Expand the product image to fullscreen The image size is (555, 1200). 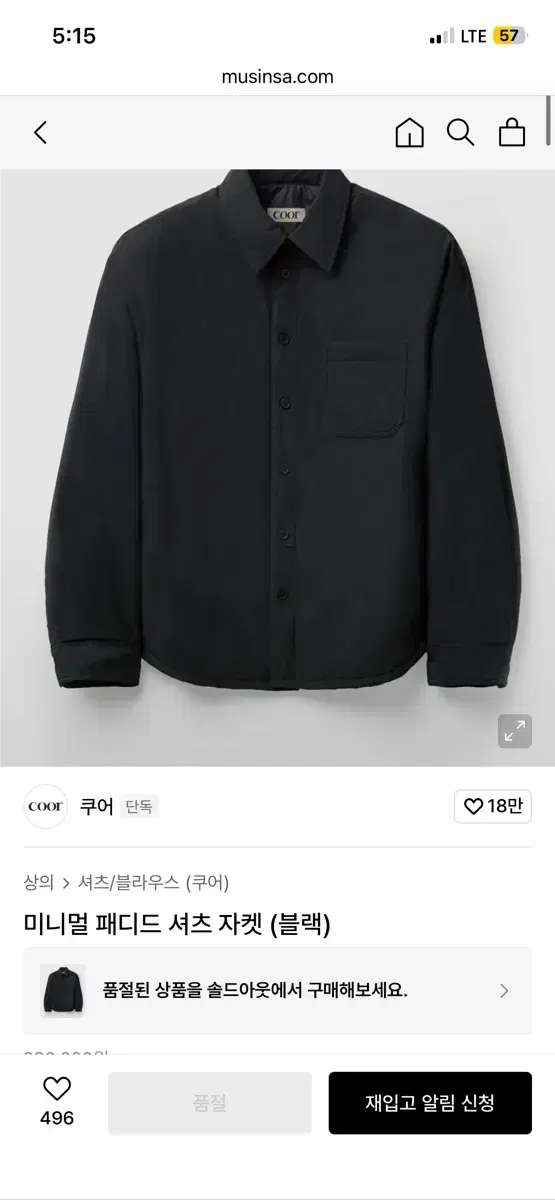click(515, 731)
